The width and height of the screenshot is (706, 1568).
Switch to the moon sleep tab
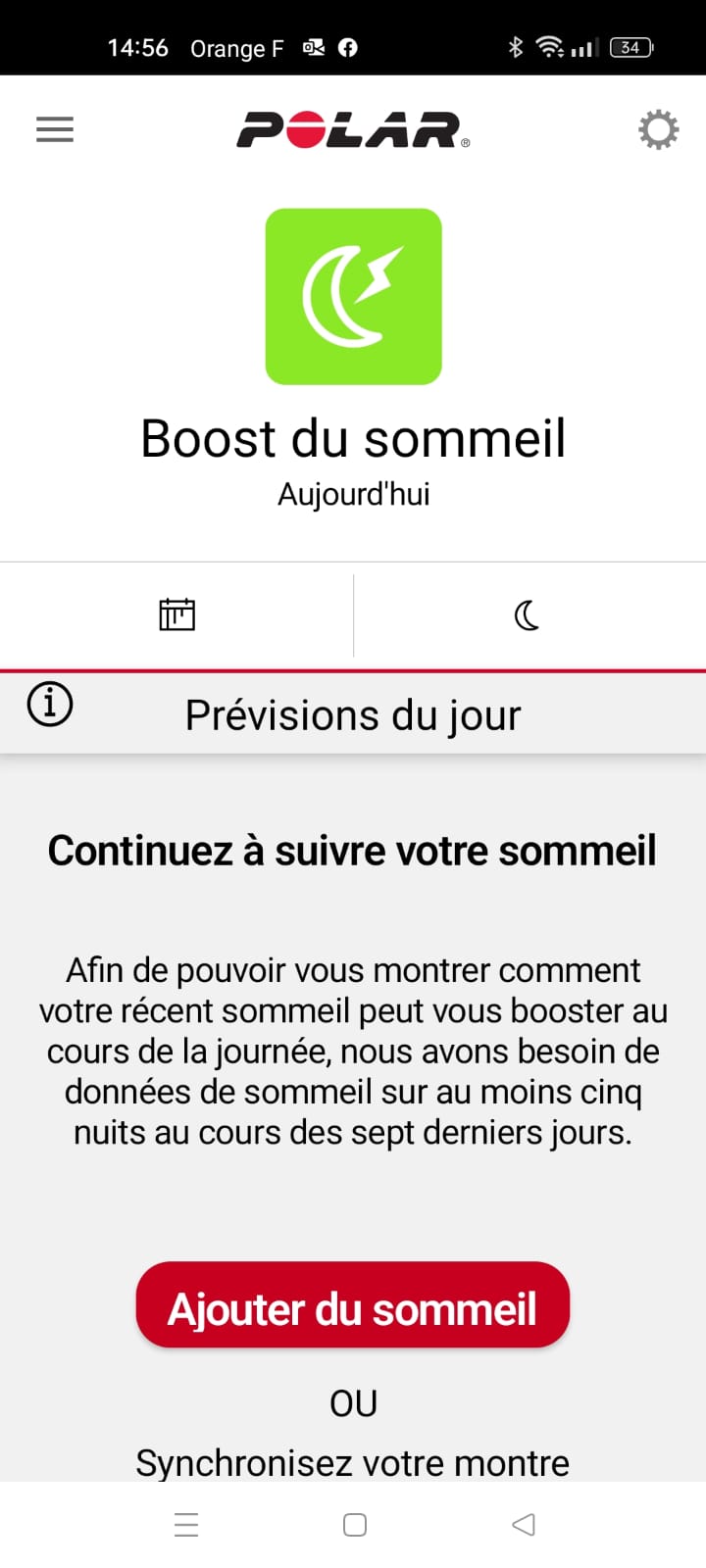(x=528, y=615)
